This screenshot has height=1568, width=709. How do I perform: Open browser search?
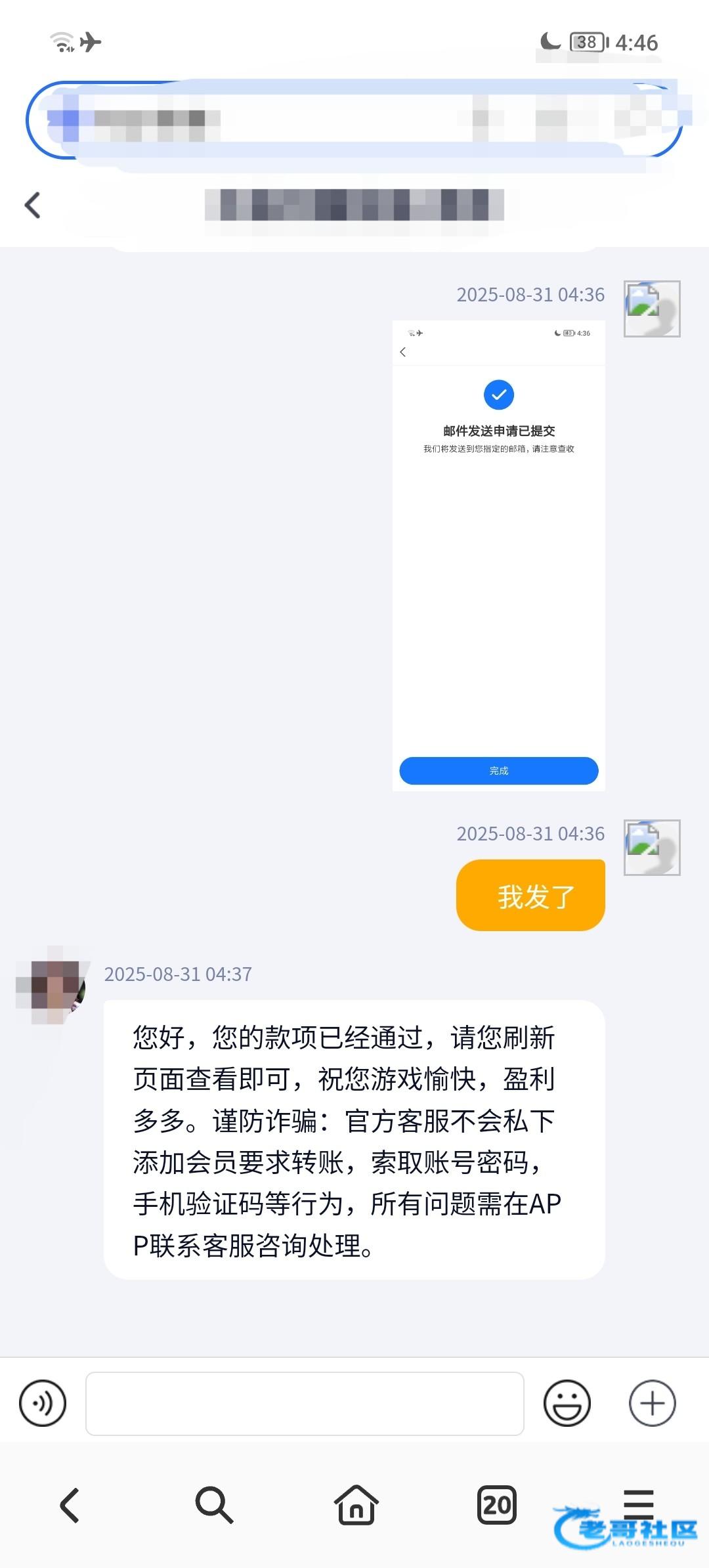[214, 1504]
